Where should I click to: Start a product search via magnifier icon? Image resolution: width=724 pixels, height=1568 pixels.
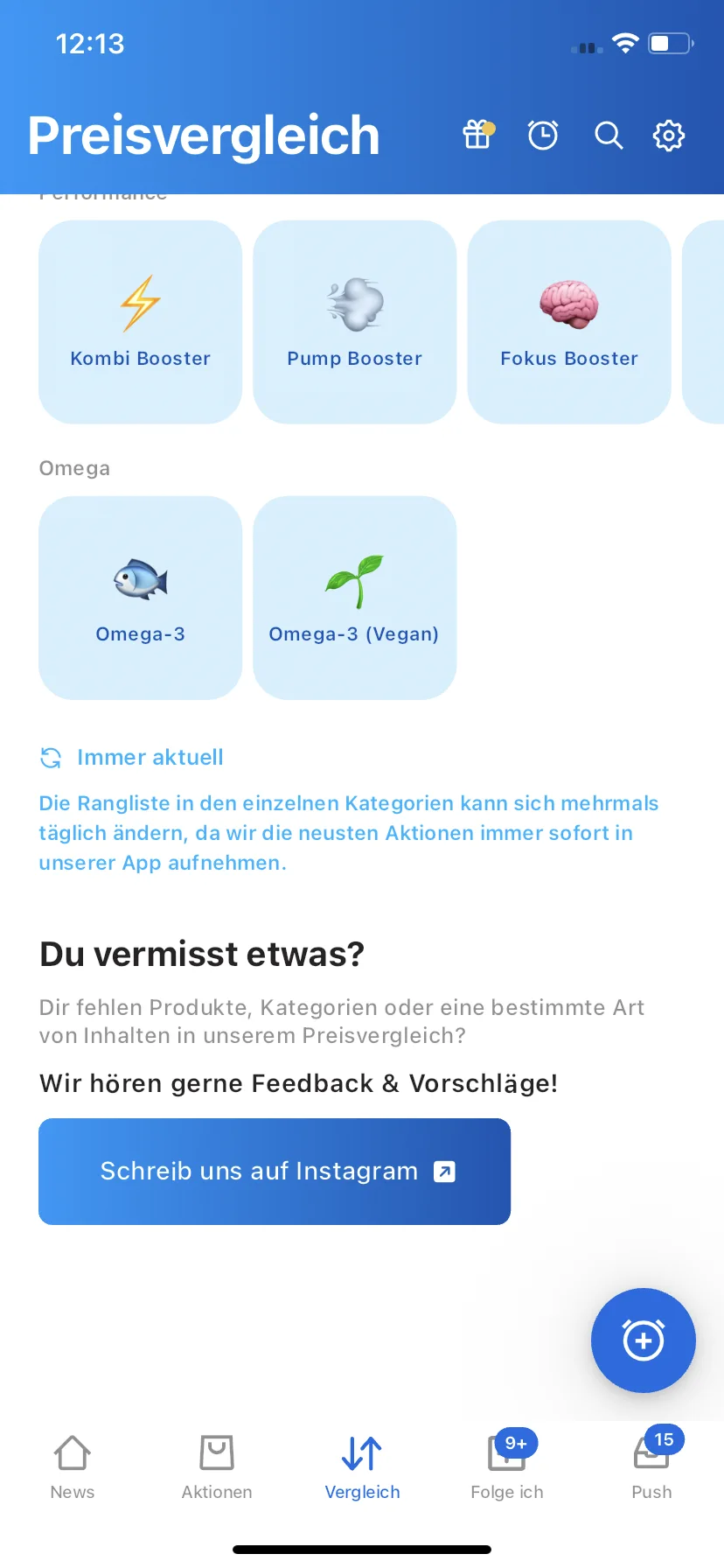click(x=609, y=135)
